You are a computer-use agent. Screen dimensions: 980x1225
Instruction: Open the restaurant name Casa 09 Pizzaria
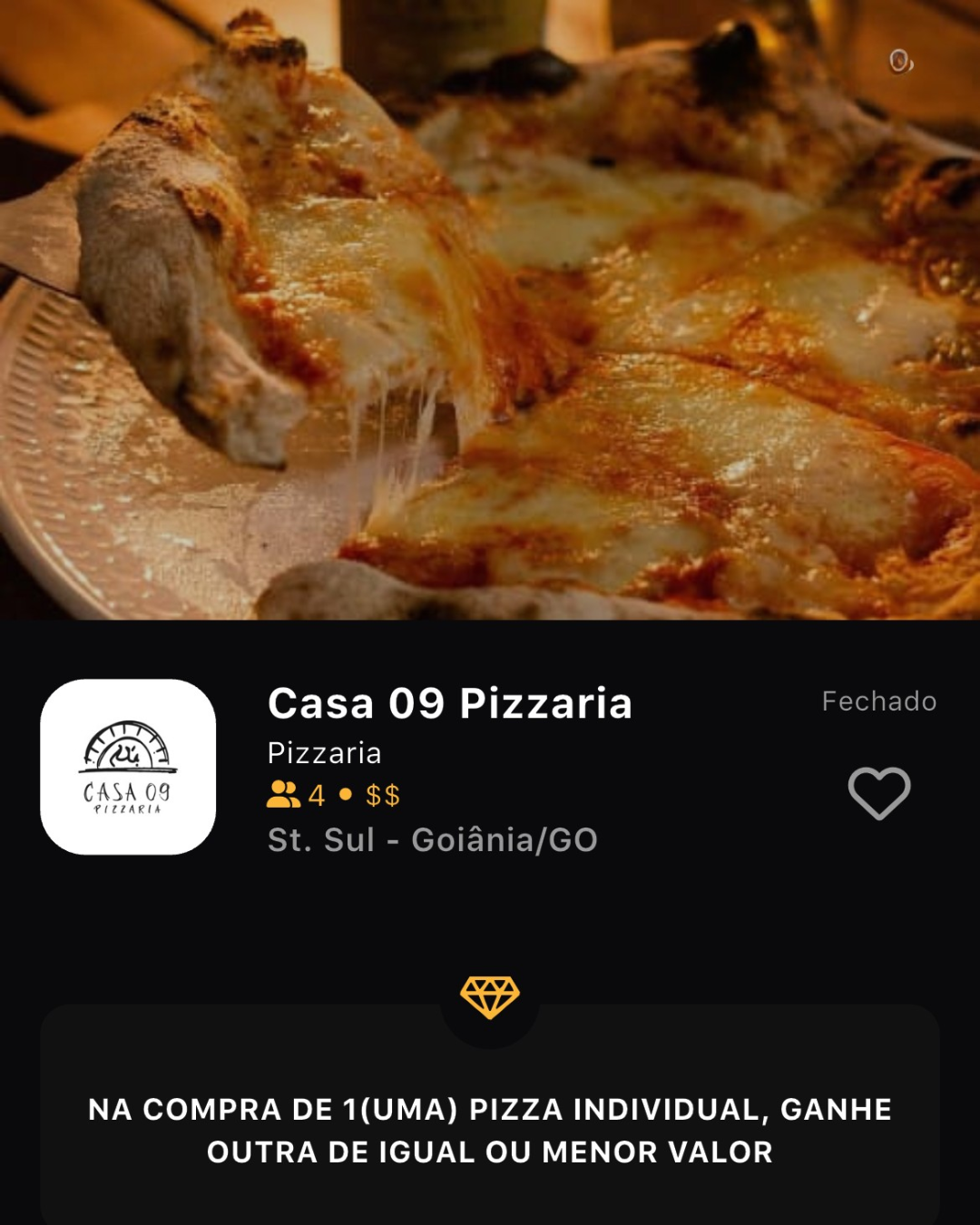click(x=451, y=703)
